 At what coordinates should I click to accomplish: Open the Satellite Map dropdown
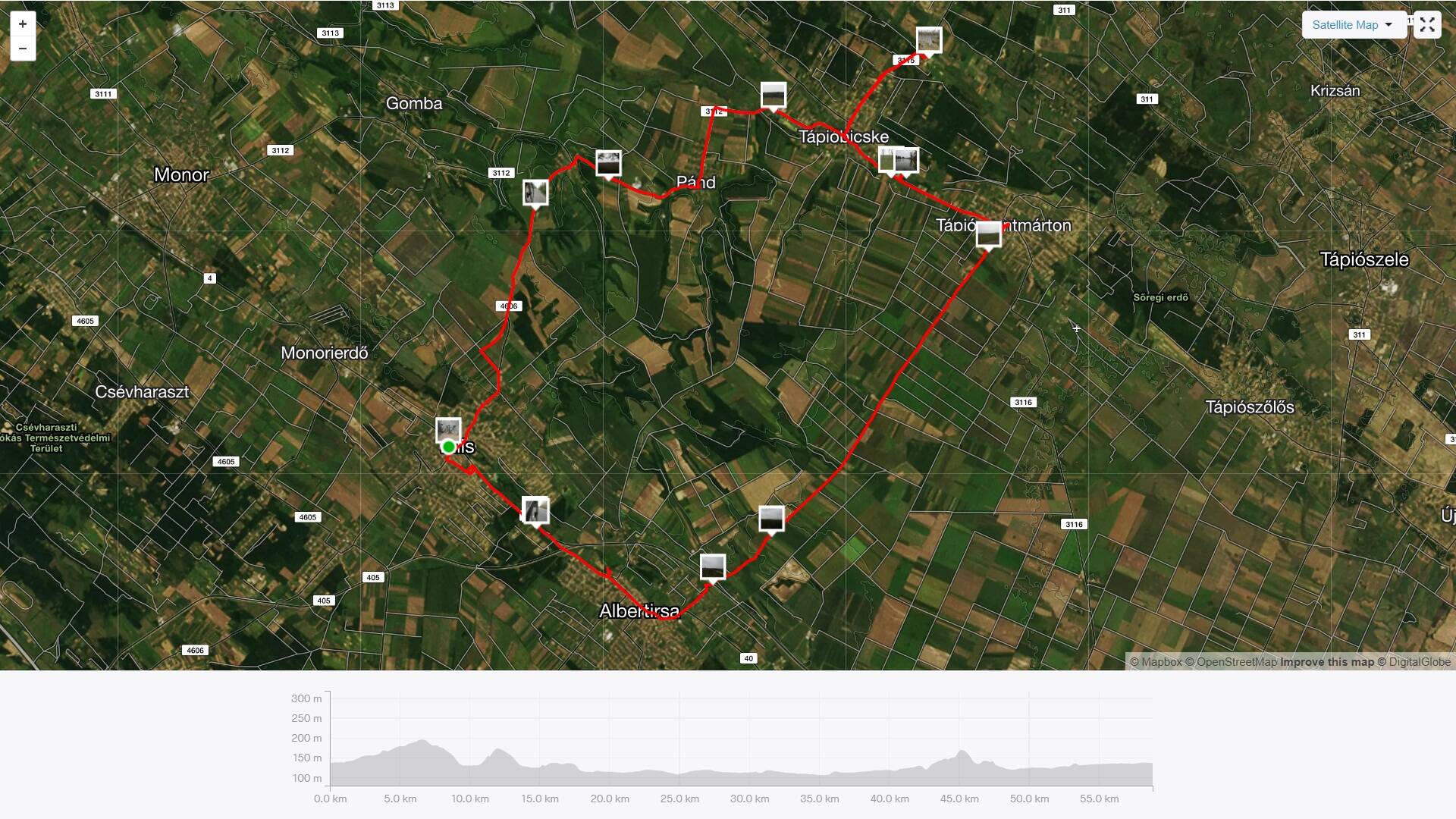click(1353, 25)
